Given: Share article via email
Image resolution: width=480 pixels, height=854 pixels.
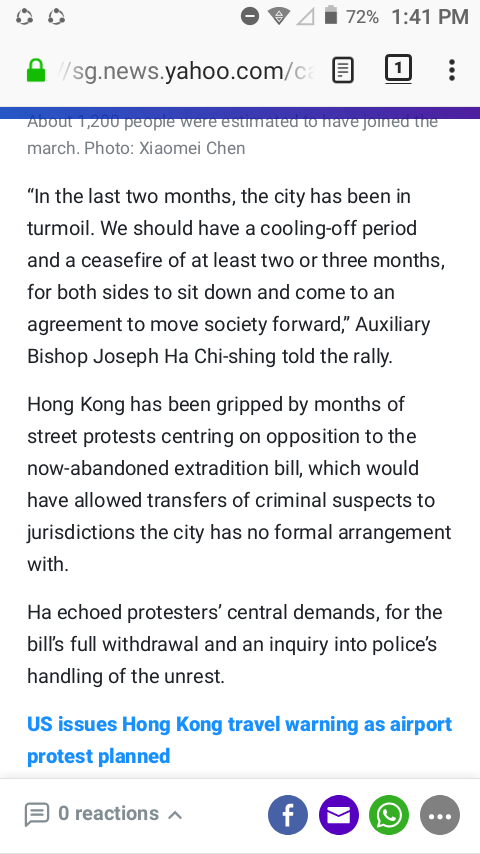Looking at the screenshot, I should coord(338,815).
